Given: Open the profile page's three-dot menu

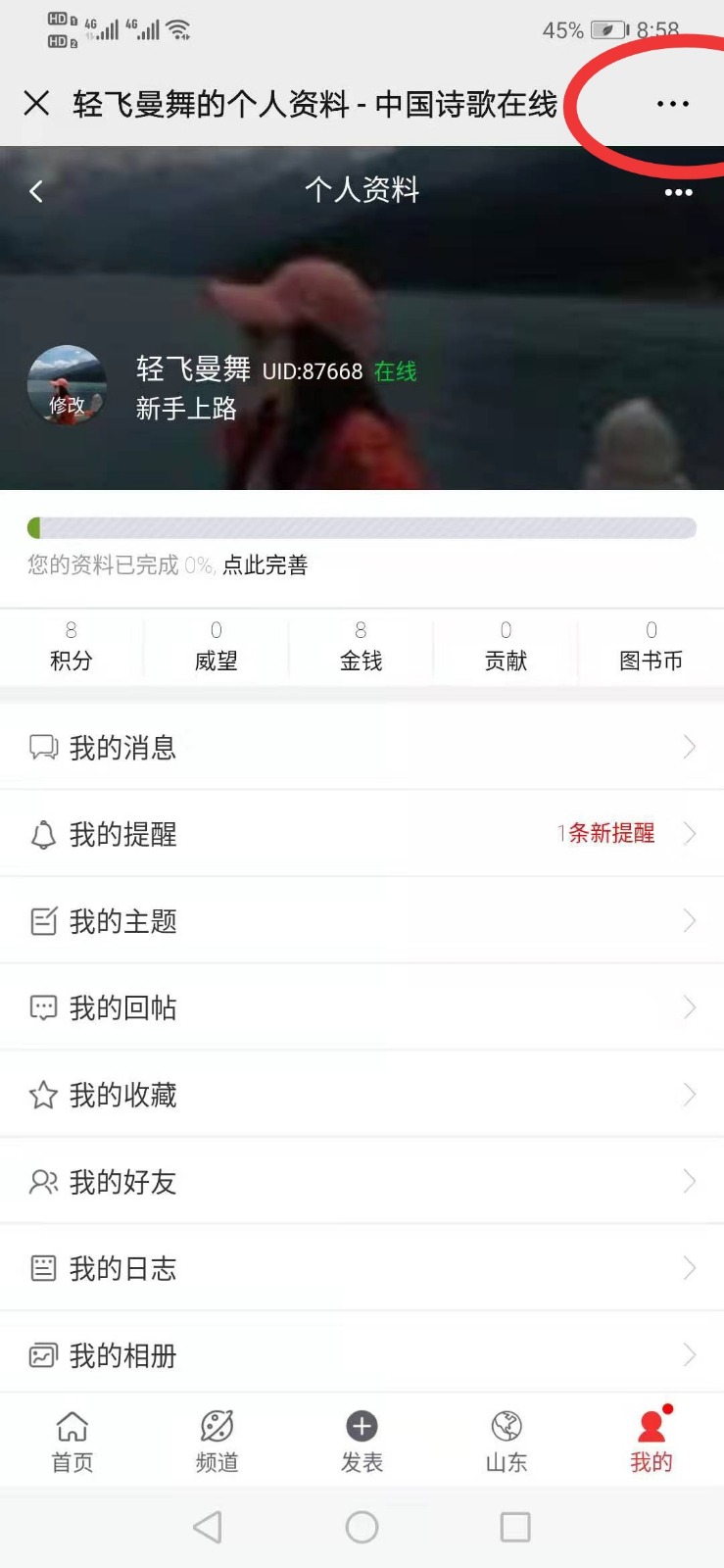Looking at the screenshot, I should click(678, 192).
